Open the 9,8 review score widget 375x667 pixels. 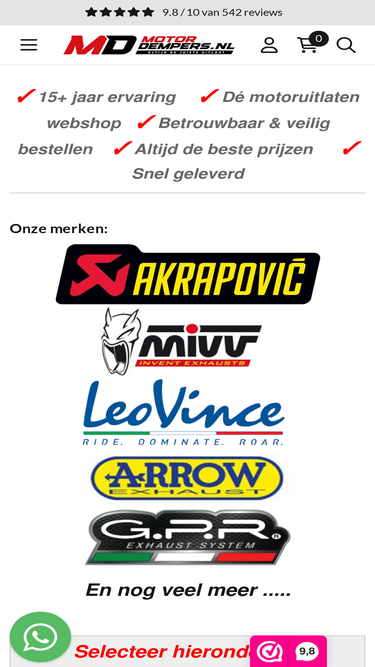click(x=288, y=651)
